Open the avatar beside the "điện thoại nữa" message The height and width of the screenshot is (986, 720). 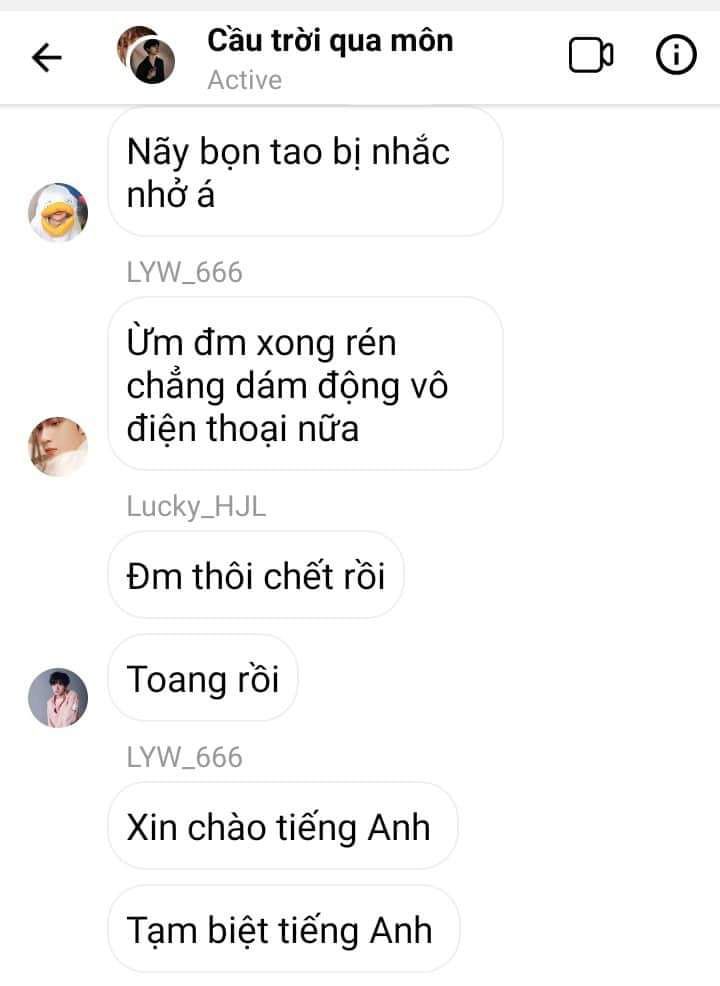58,446
